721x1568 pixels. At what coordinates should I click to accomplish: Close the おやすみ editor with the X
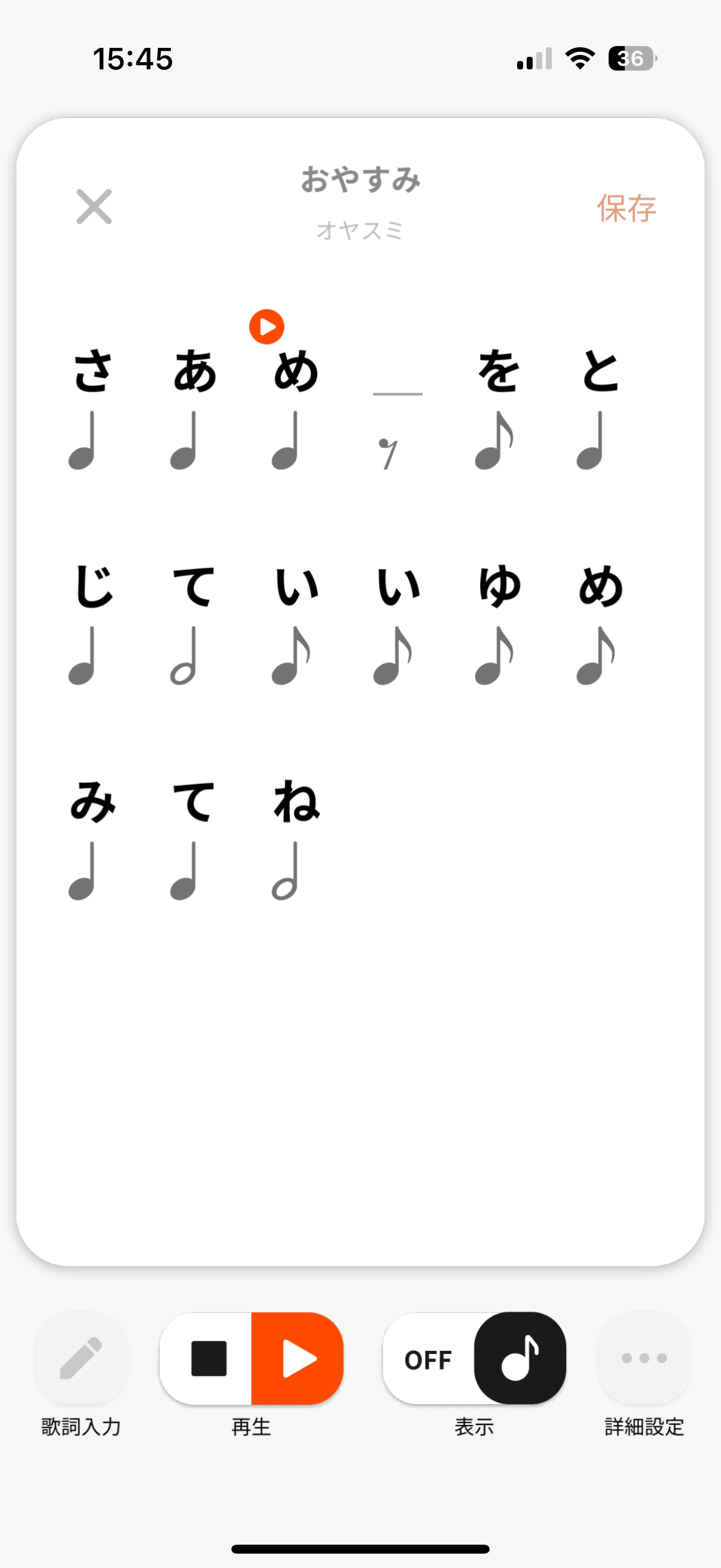click(94, 206)
